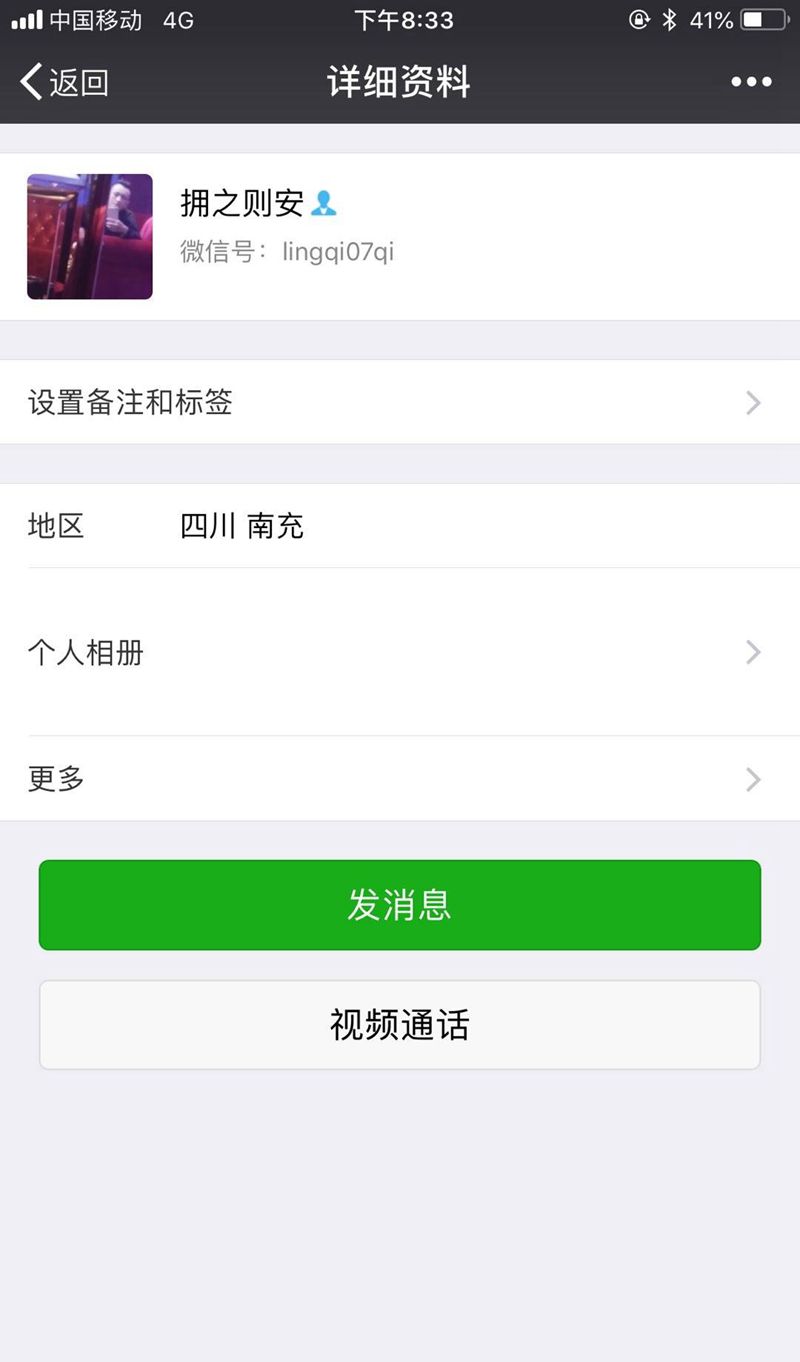
Task: Start a 视频通话 video call
Action: 400,1025
